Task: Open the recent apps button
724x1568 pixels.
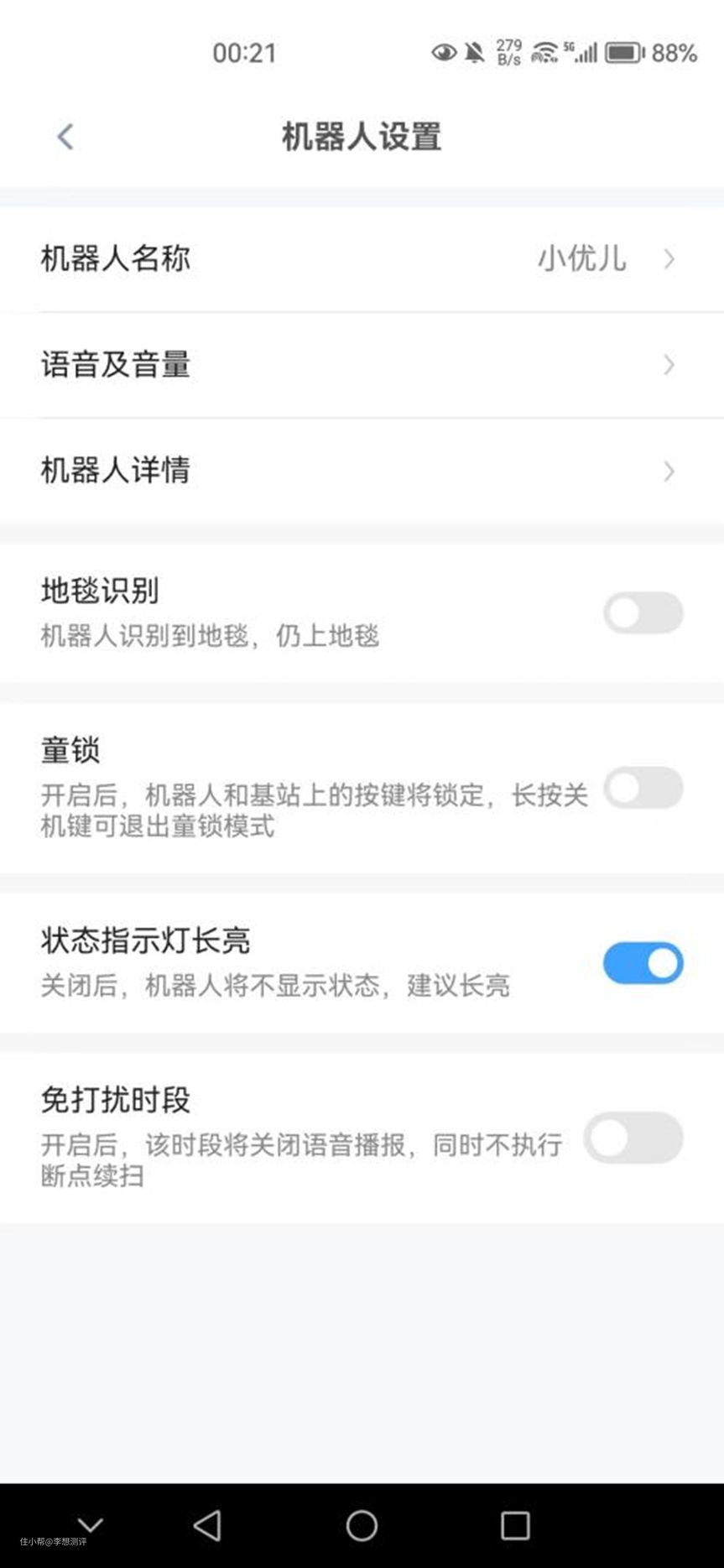Action: point(514,1525)
